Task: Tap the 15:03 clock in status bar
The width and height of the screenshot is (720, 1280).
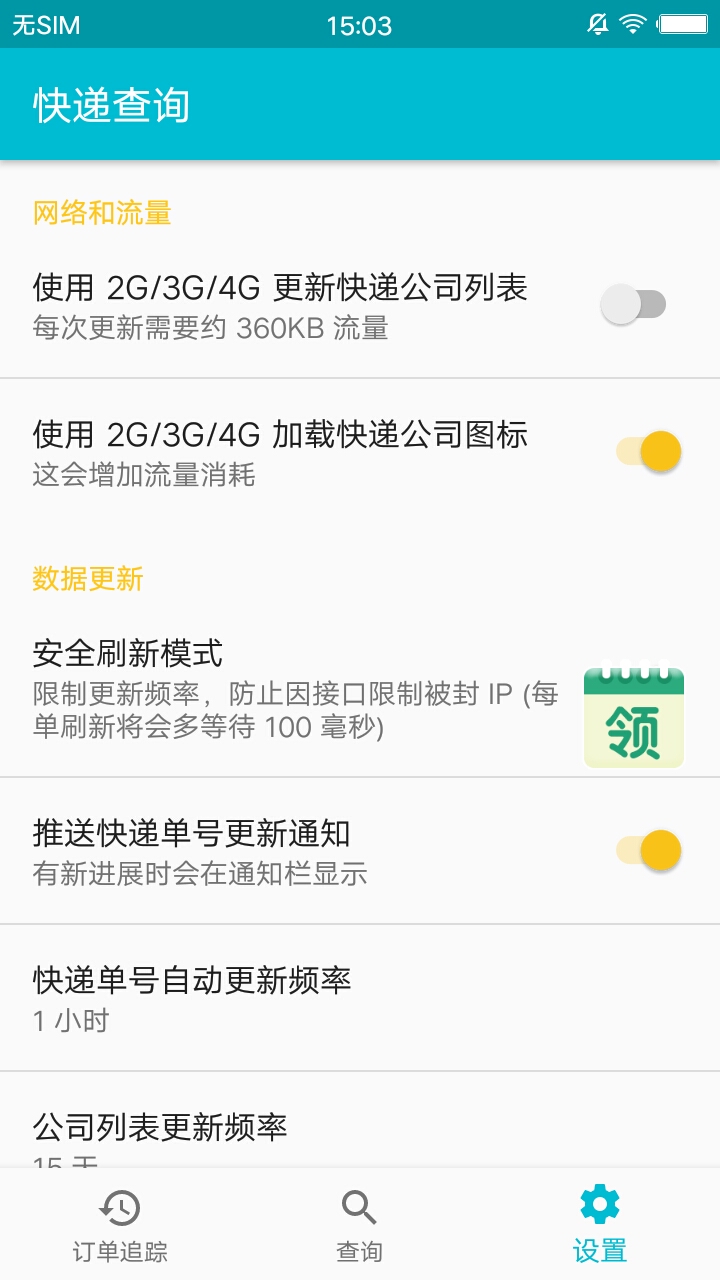Action: point(360,22)
